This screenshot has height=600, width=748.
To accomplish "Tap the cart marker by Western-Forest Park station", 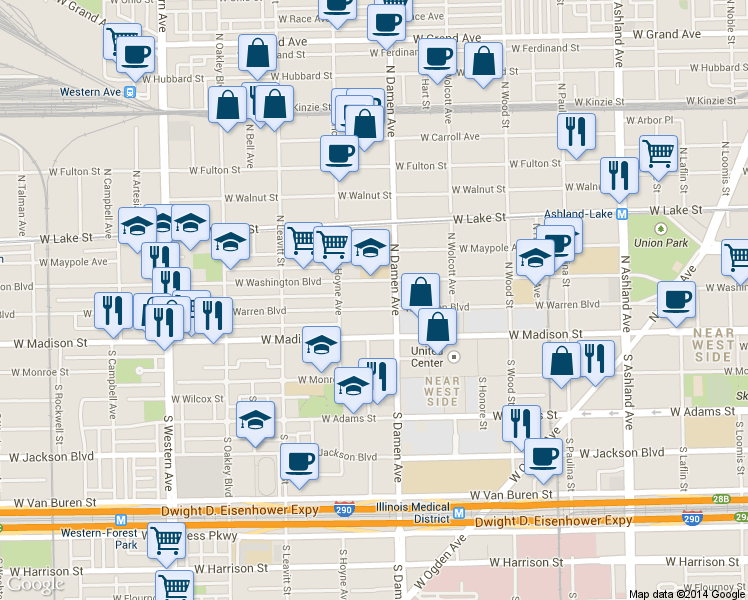I will (x=166, y=544).
